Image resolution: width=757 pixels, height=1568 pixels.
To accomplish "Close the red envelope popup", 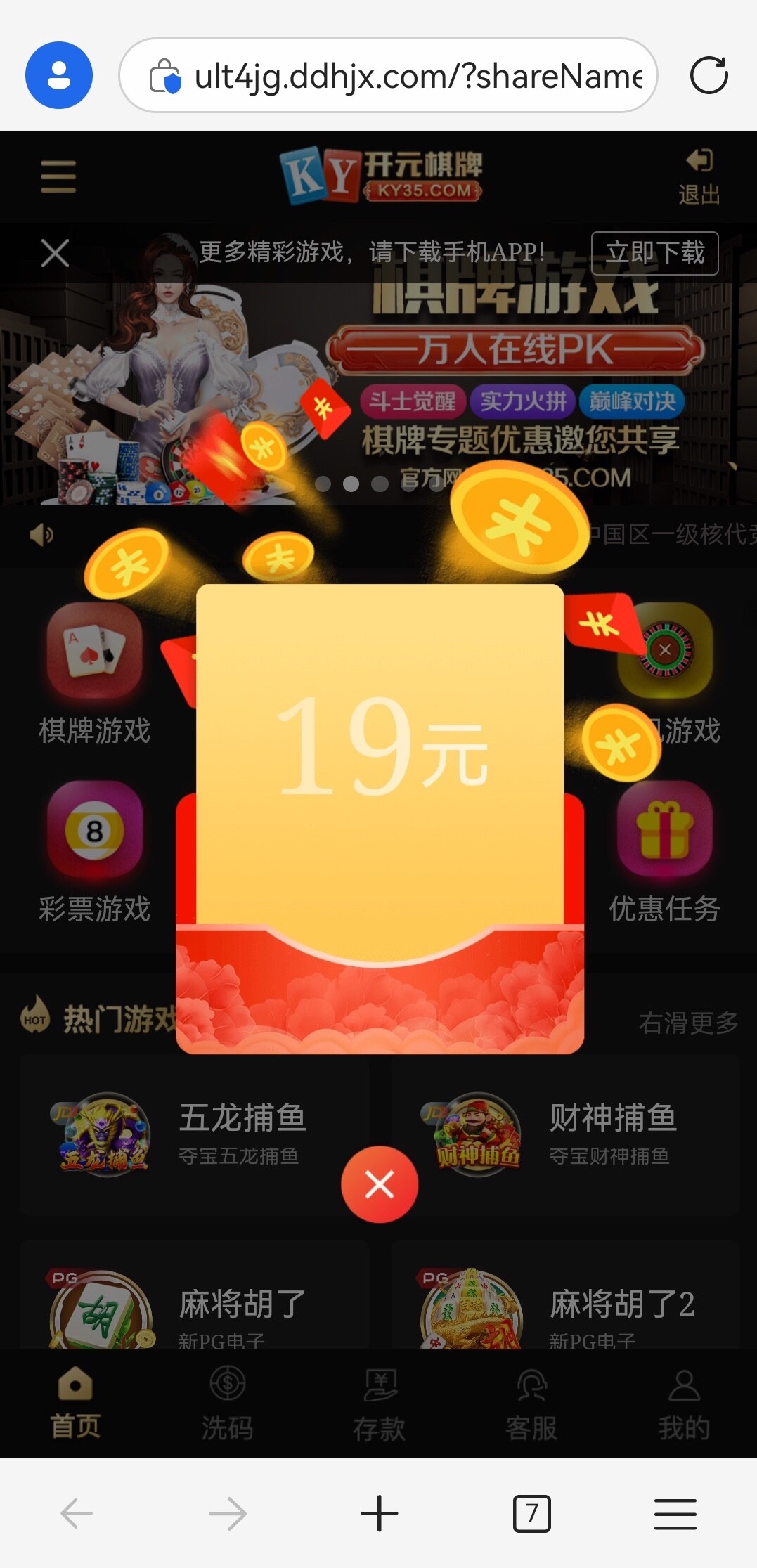I will click(380, 1184).
